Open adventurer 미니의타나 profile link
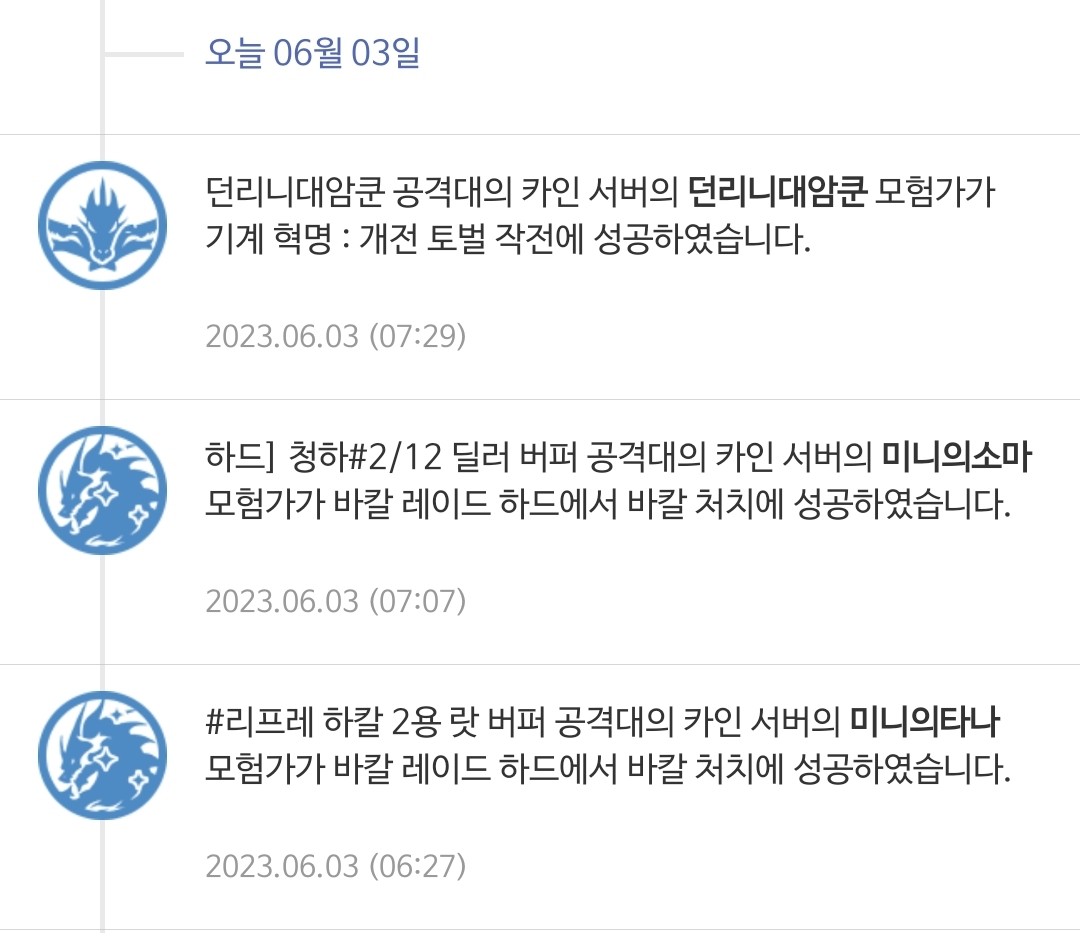 click(927, 722)
